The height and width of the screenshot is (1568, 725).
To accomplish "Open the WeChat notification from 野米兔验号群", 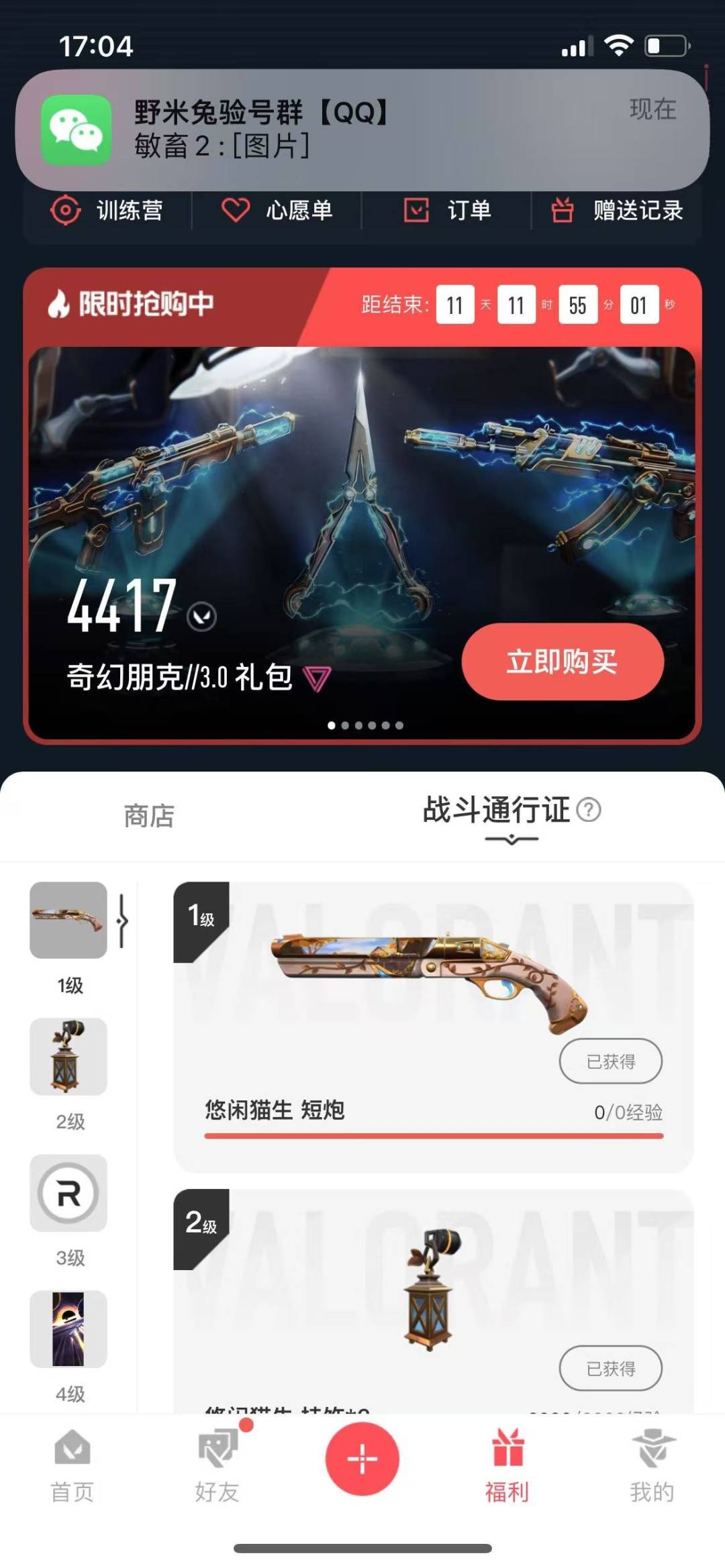I will point(362,129).
